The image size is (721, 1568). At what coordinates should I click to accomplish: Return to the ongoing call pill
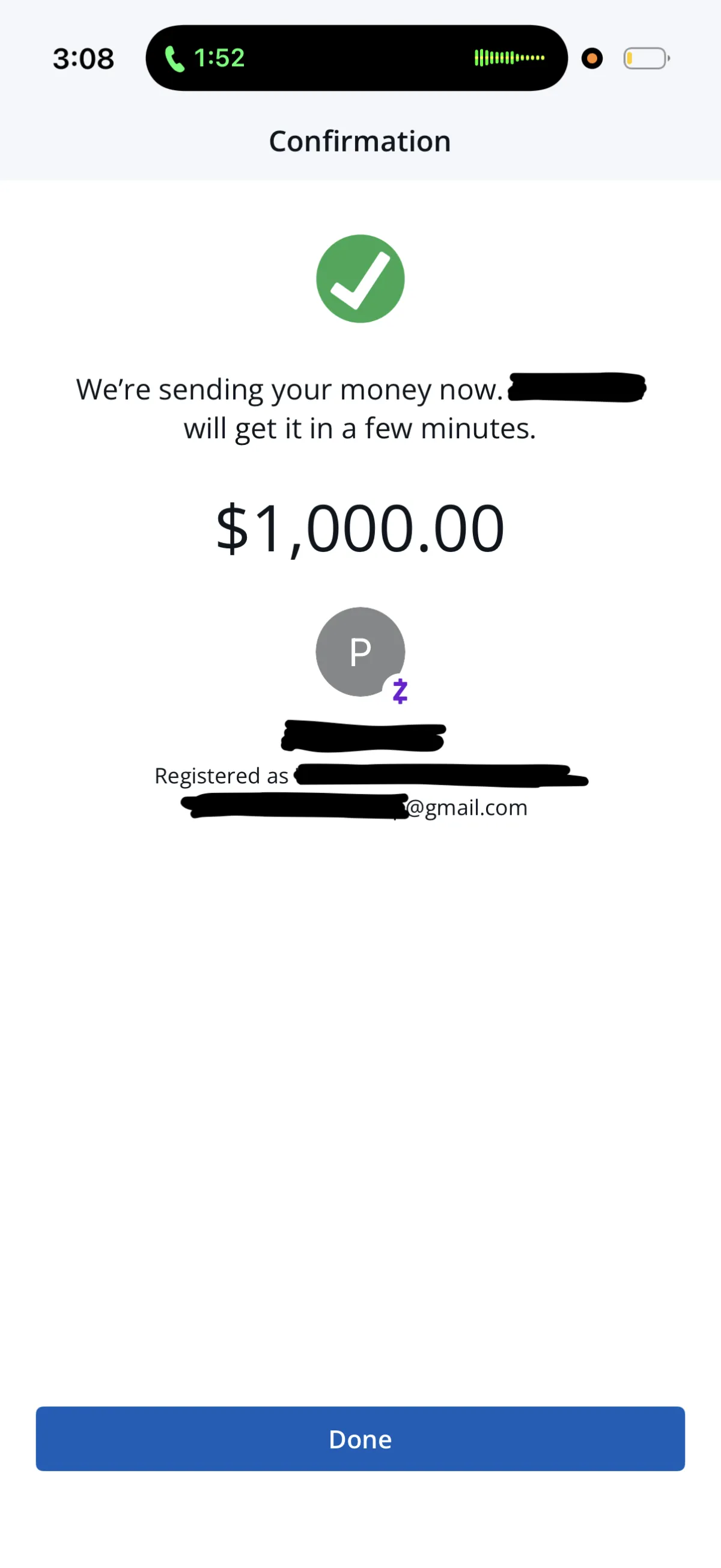click(356, 58)
